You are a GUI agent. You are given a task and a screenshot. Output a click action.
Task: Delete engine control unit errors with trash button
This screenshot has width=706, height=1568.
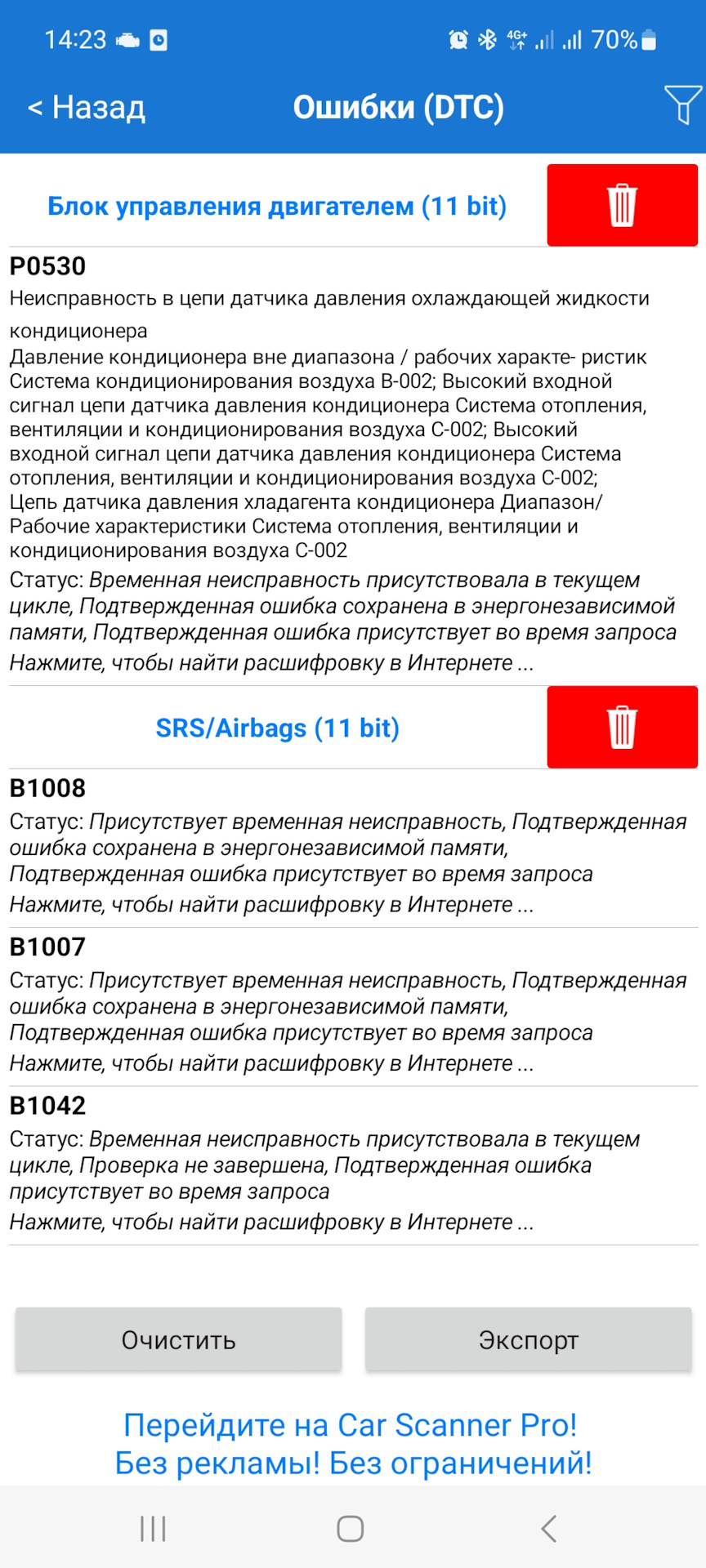tap(622, 205)
